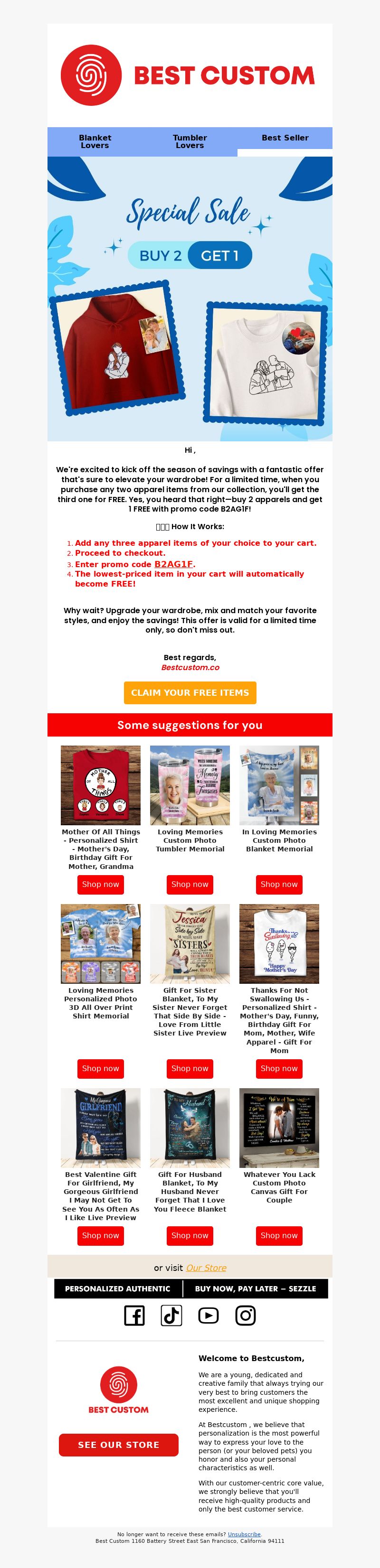The width and height of the screenshot is (380, 1568).
Task: Open the Best Seller tab
Action: coord(285,138)
